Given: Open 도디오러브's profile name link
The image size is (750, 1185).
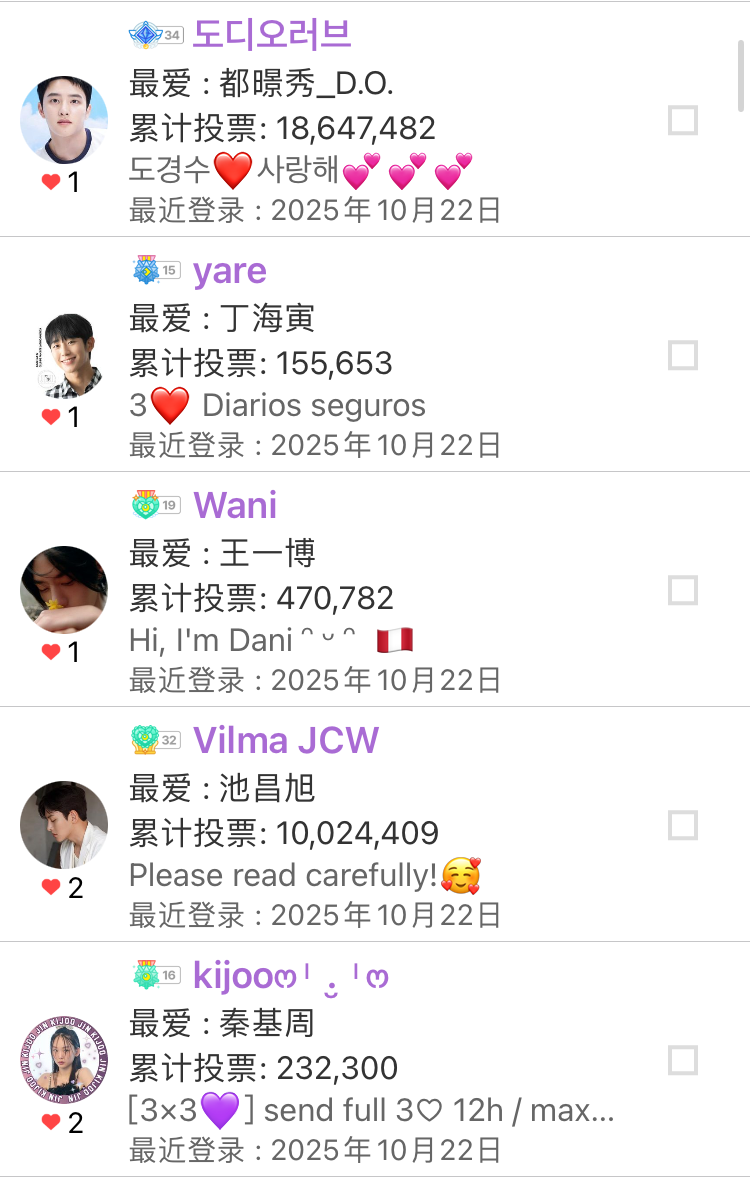Looking at the screenshot, I should [272, 35].
